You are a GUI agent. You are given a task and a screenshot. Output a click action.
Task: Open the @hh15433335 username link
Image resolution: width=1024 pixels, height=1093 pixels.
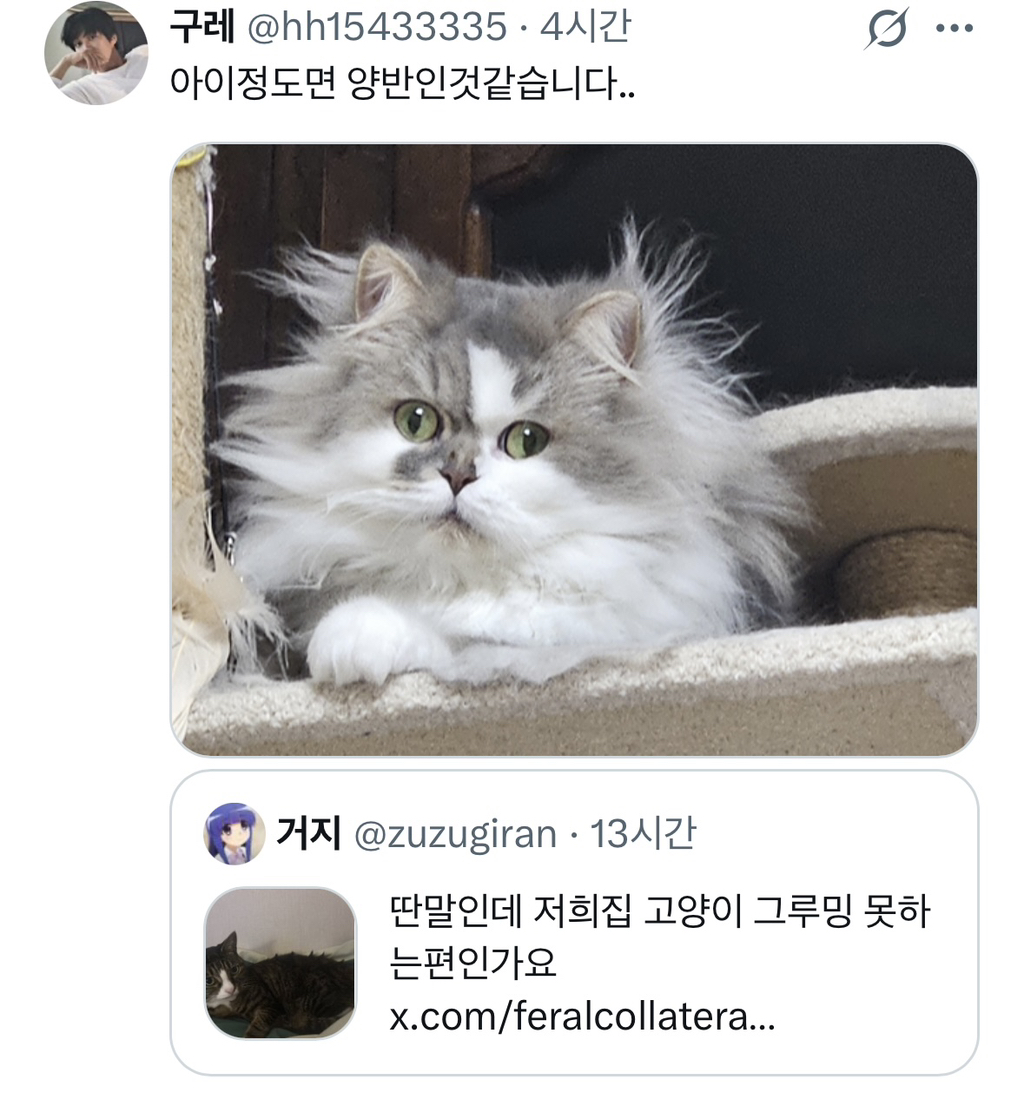point(376,28)
